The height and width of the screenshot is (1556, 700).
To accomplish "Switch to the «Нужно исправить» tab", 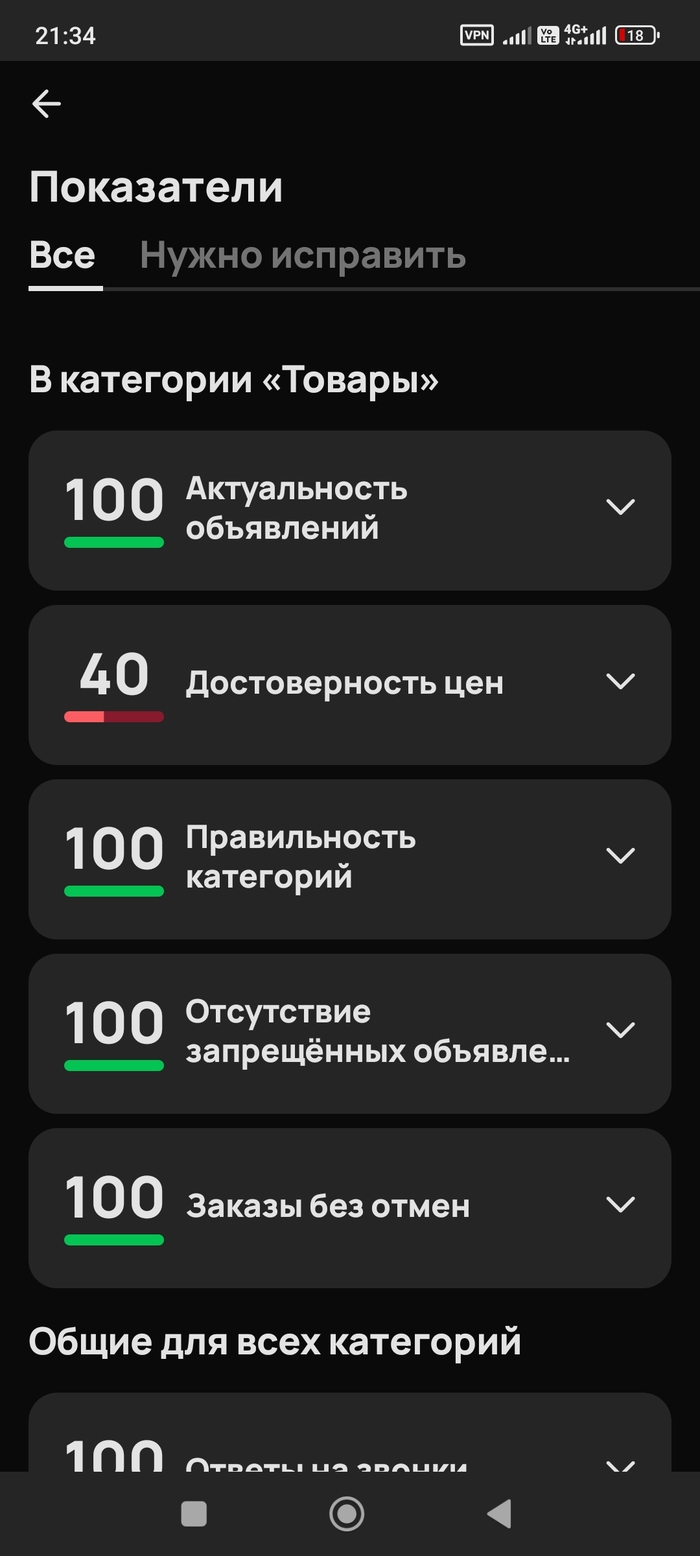I will pos(303,256).
